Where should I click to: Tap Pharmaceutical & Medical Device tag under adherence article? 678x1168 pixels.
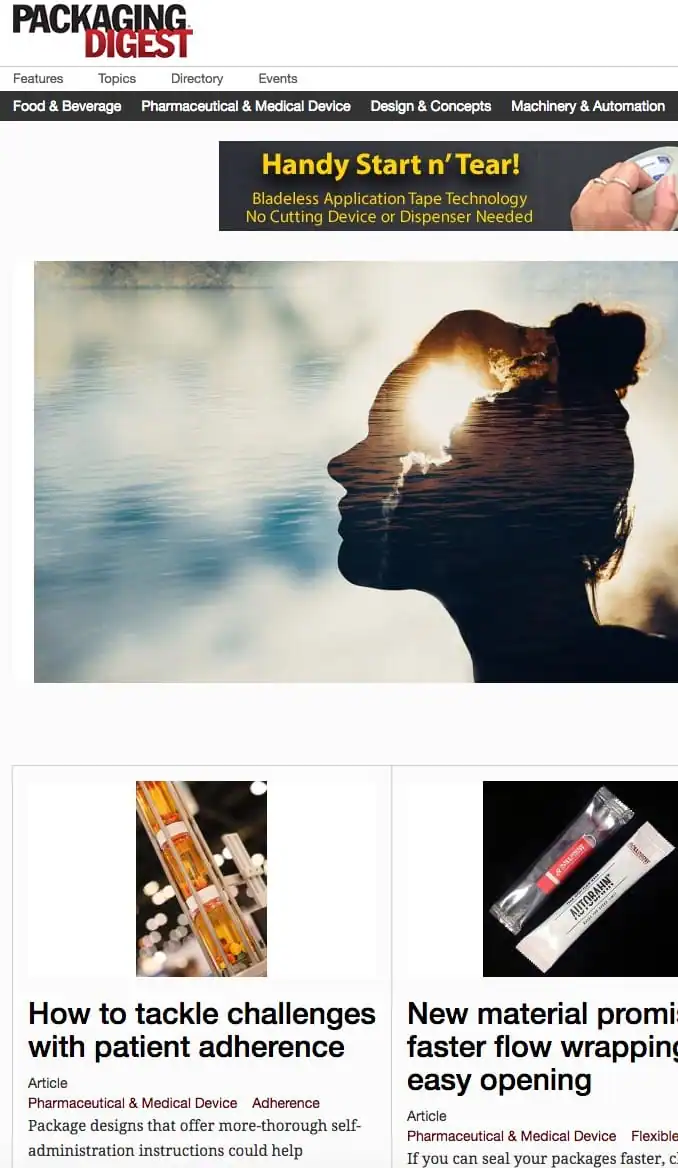click(x=133, y=1103)
